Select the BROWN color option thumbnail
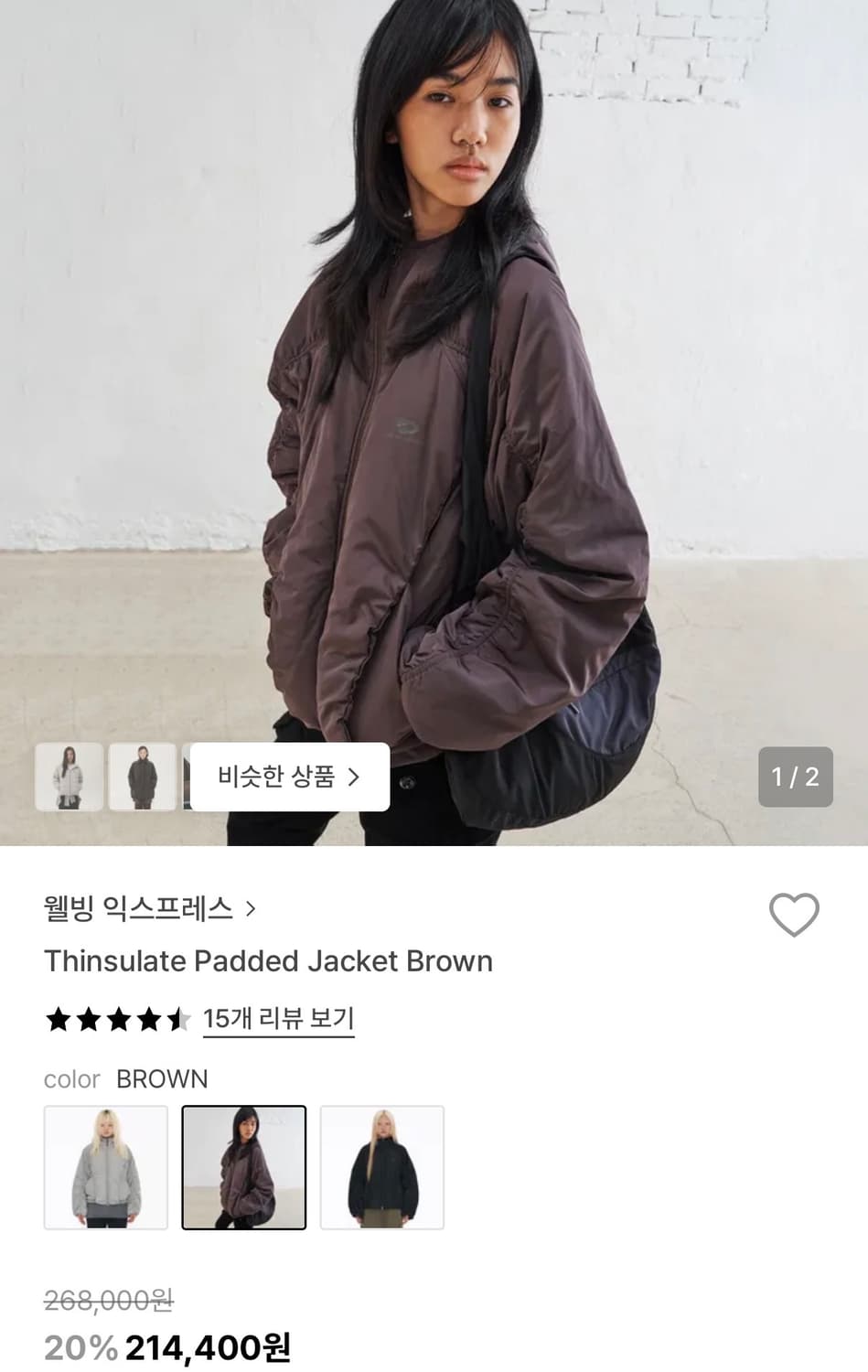 click(x=244, y=1168)
